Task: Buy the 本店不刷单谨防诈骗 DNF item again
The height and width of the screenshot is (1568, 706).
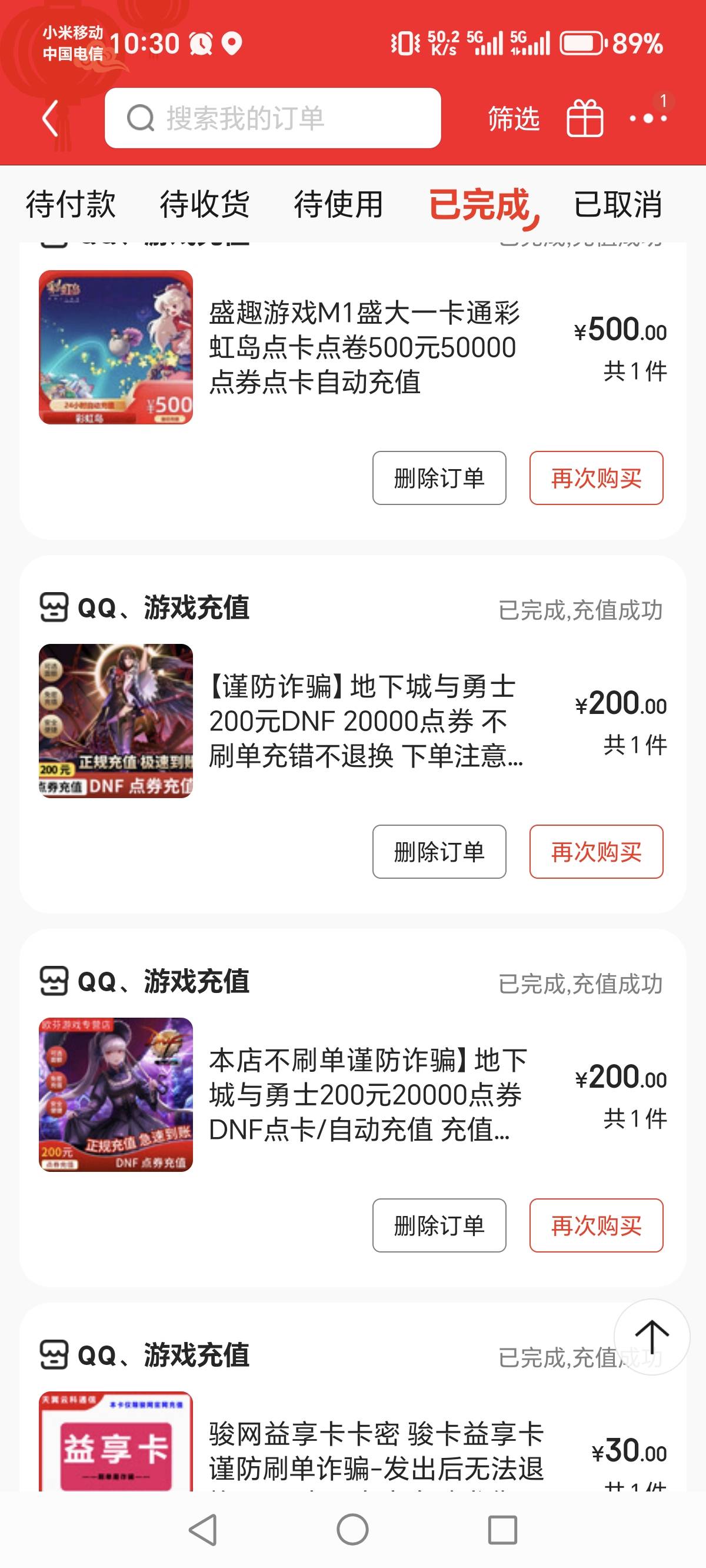Action: click(x=596, y=1225)
